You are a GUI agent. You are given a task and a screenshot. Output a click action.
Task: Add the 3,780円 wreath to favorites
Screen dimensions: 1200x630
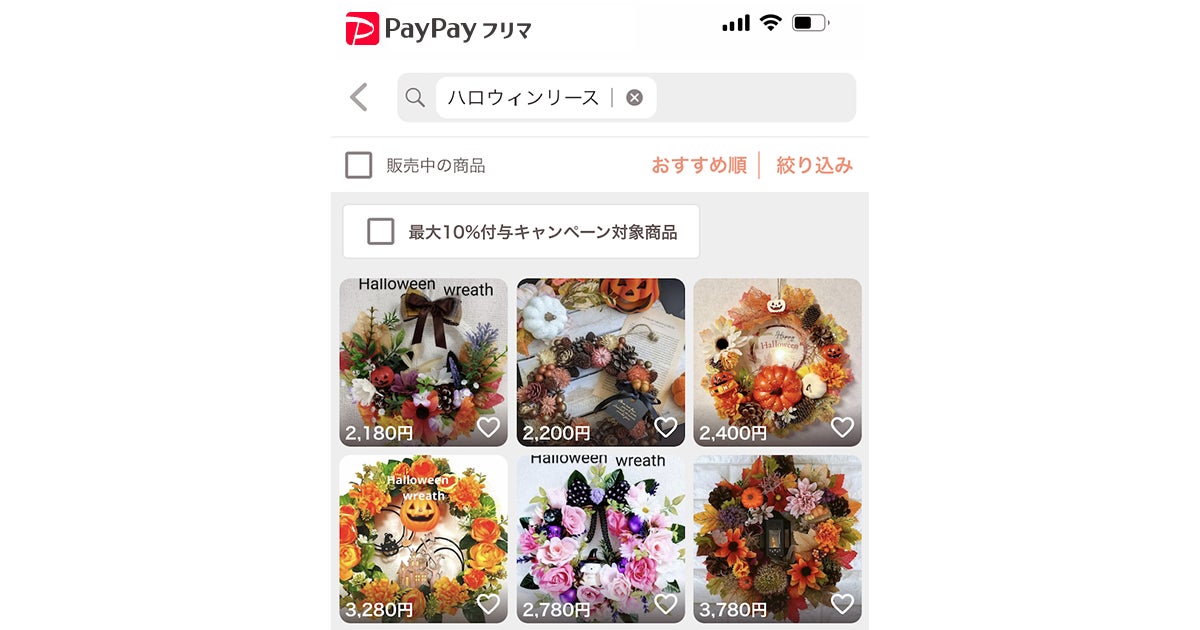pos(842,604)
